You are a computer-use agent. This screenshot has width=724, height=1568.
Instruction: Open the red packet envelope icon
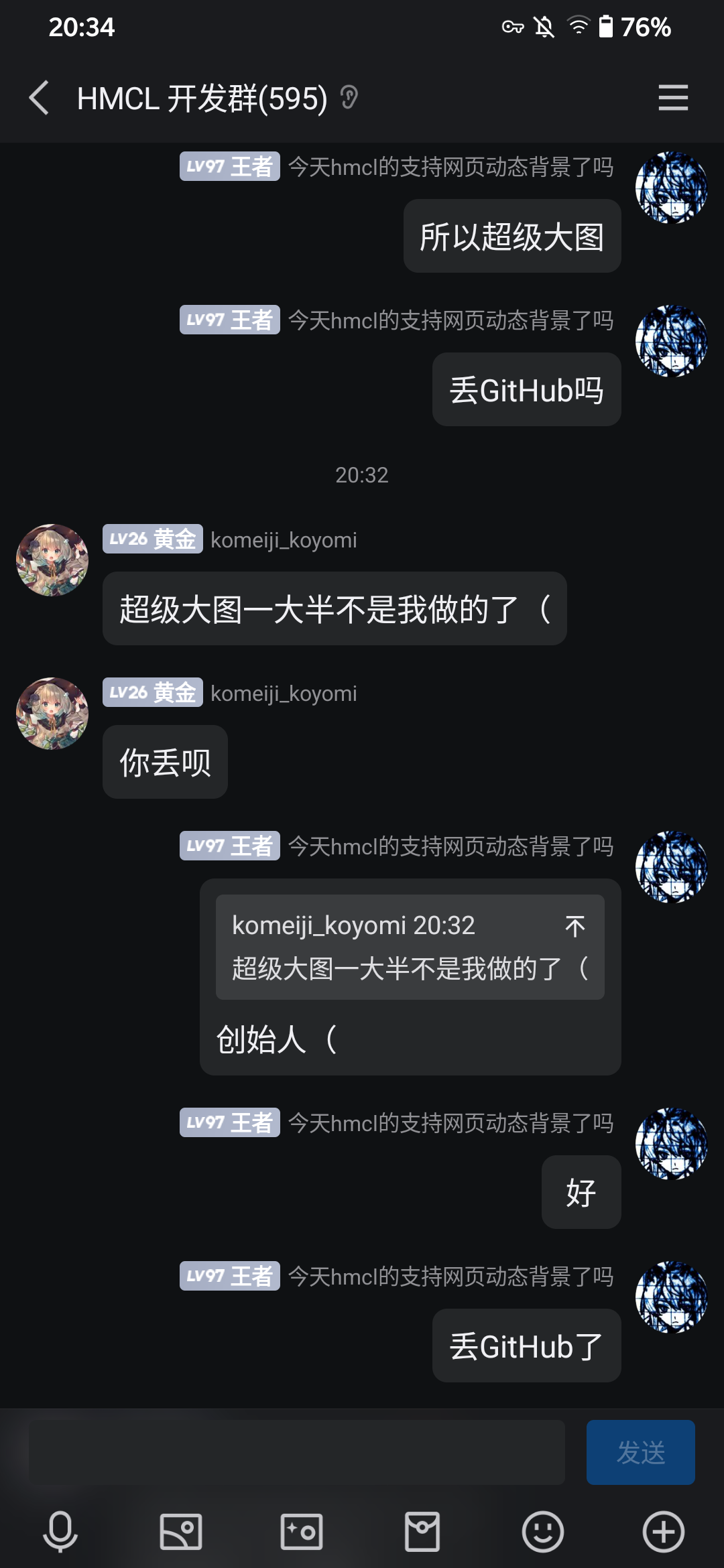point(422,1532)
